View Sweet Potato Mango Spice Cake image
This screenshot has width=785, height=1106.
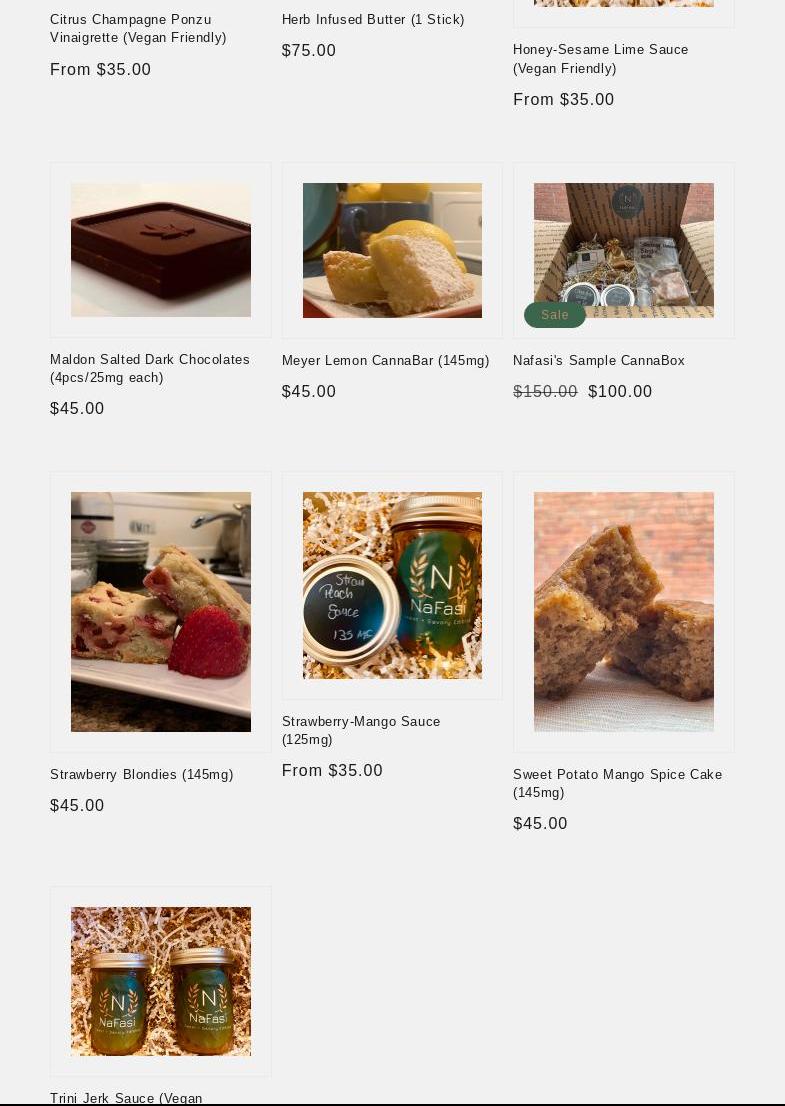click(624, 611)
